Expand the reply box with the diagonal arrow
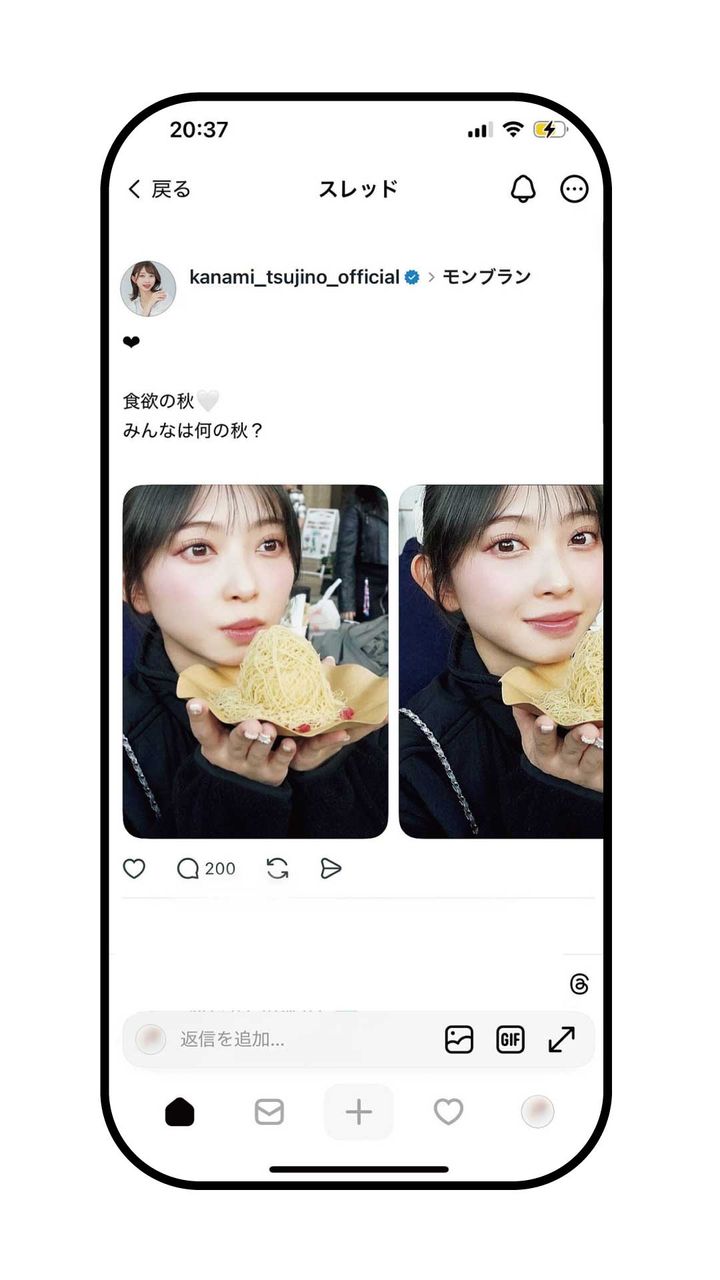Viewport: 720px width, 1280px height. tap(562, 1040)
